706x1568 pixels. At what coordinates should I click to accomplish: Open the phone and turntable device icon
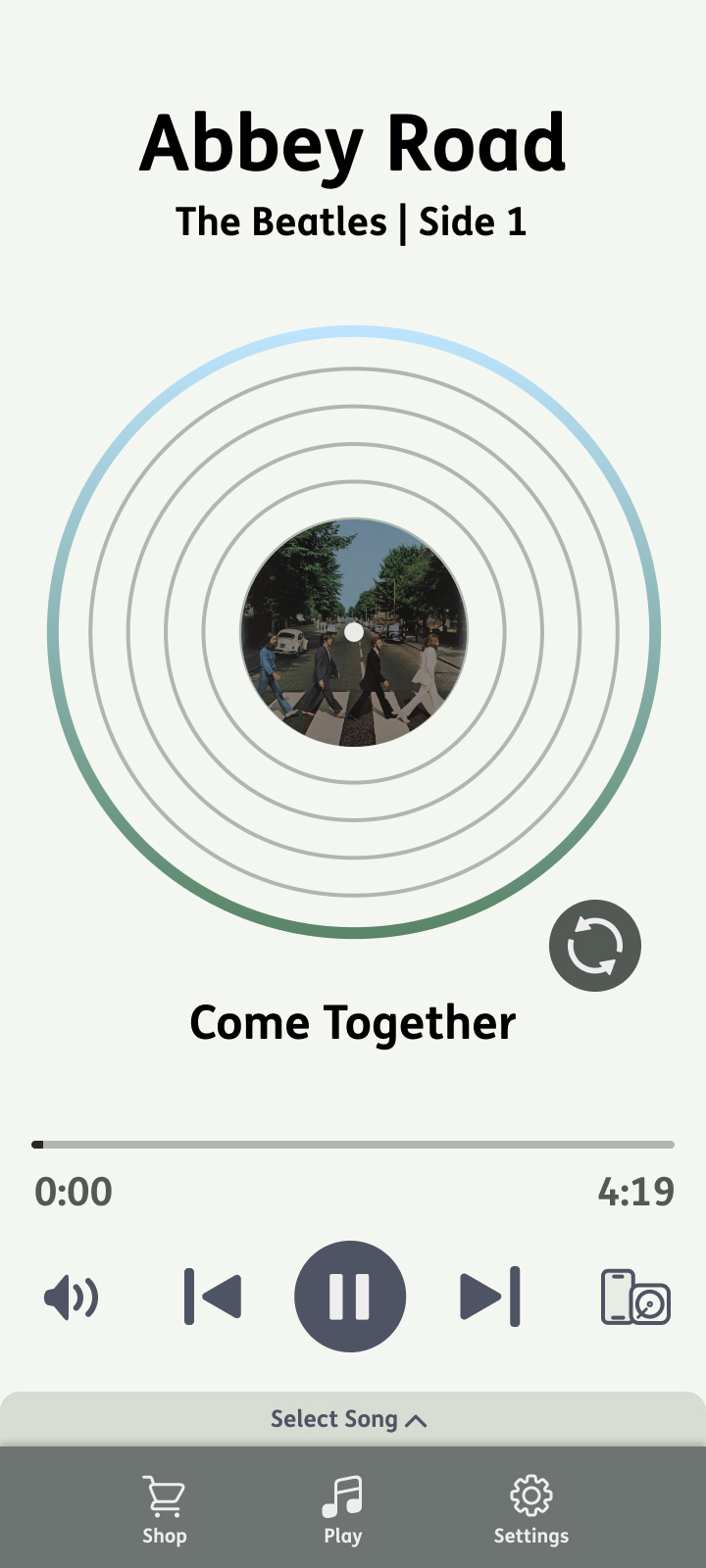(x=635, y=1297)
